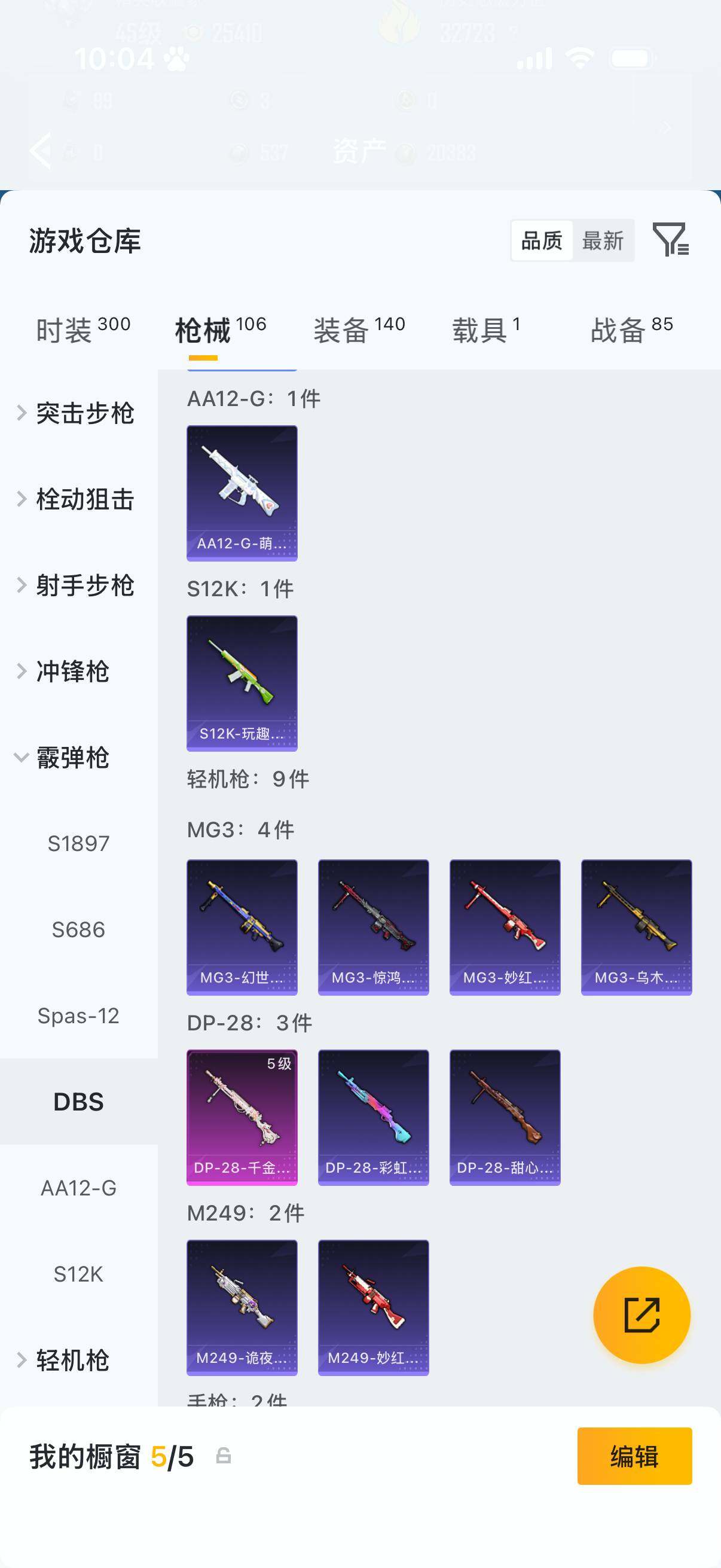Viewport: 721px width, 1568px height.
Task: Select the S12K-玩趣 green shotgun skin
Action: click(x=242, y=683)
